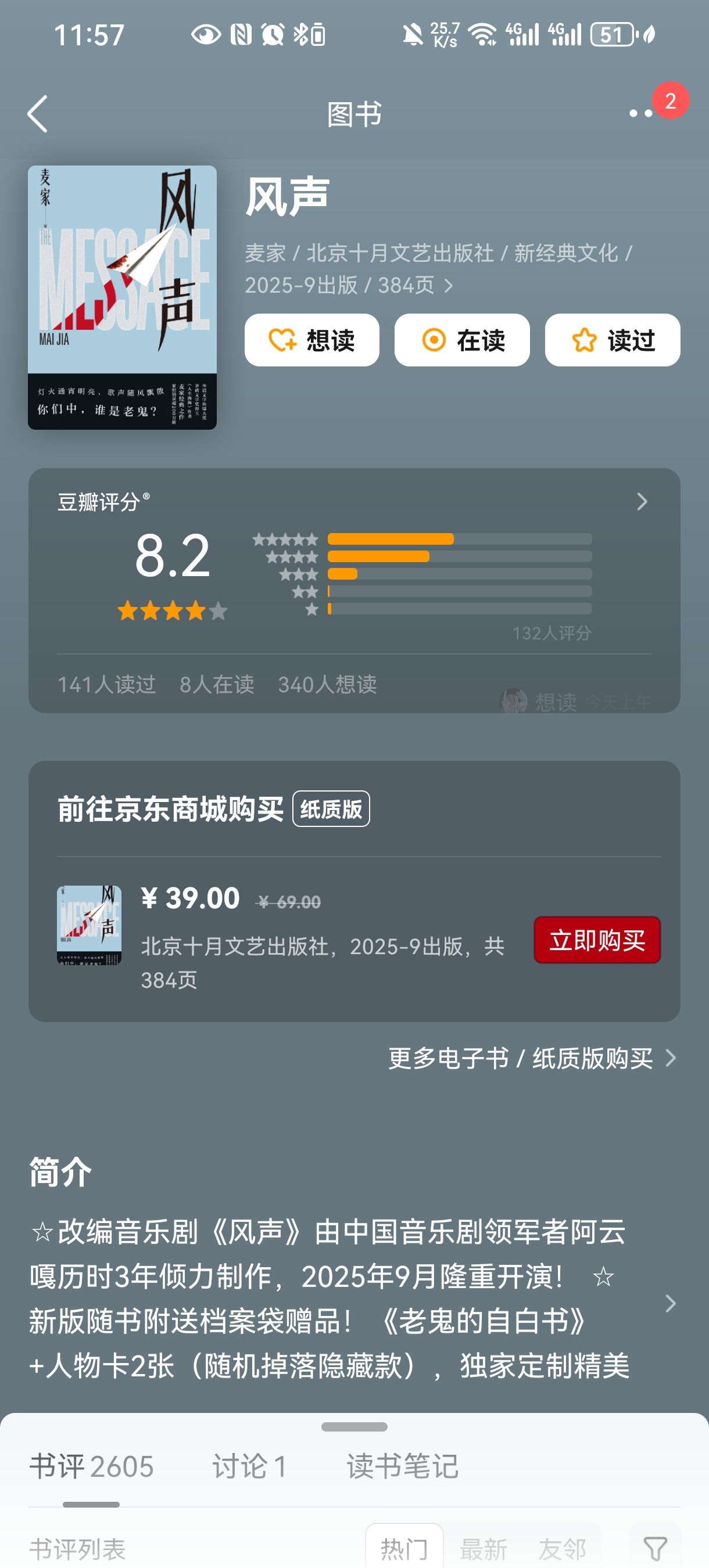Open the review filter funnel
709x1568 pixels.
(x=656, y=1548)
